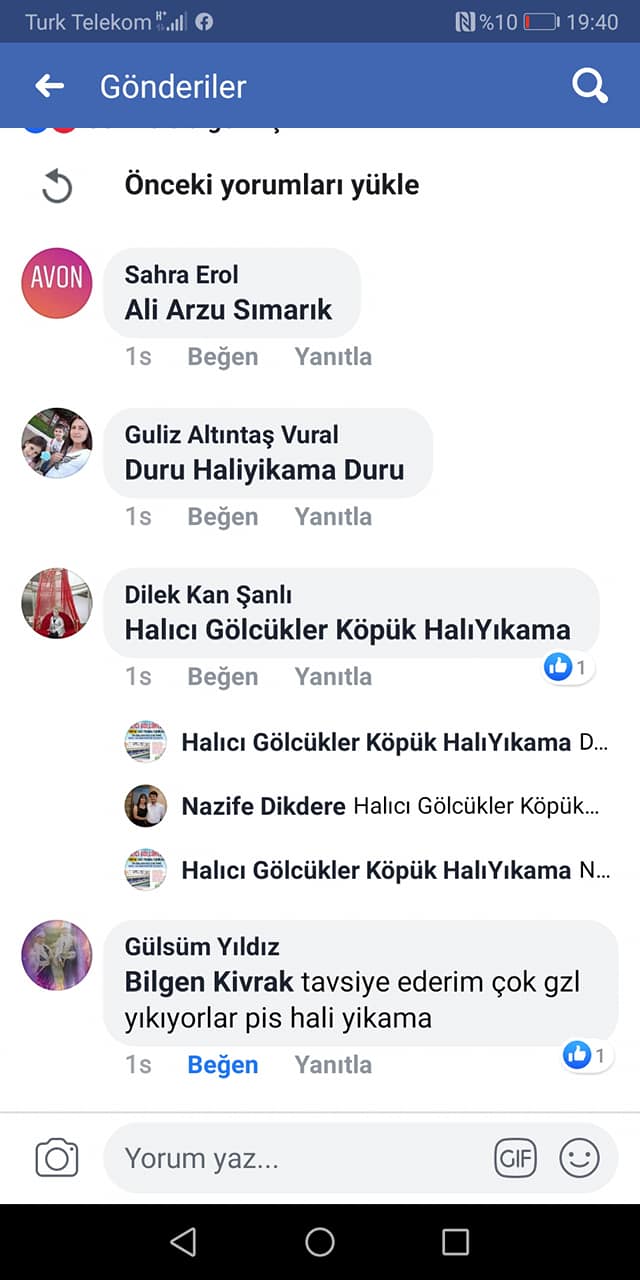Viewport: 640px width, 1280px height.
Task: Reply to Sahra Erol's comment
Action: pos(333,357)
